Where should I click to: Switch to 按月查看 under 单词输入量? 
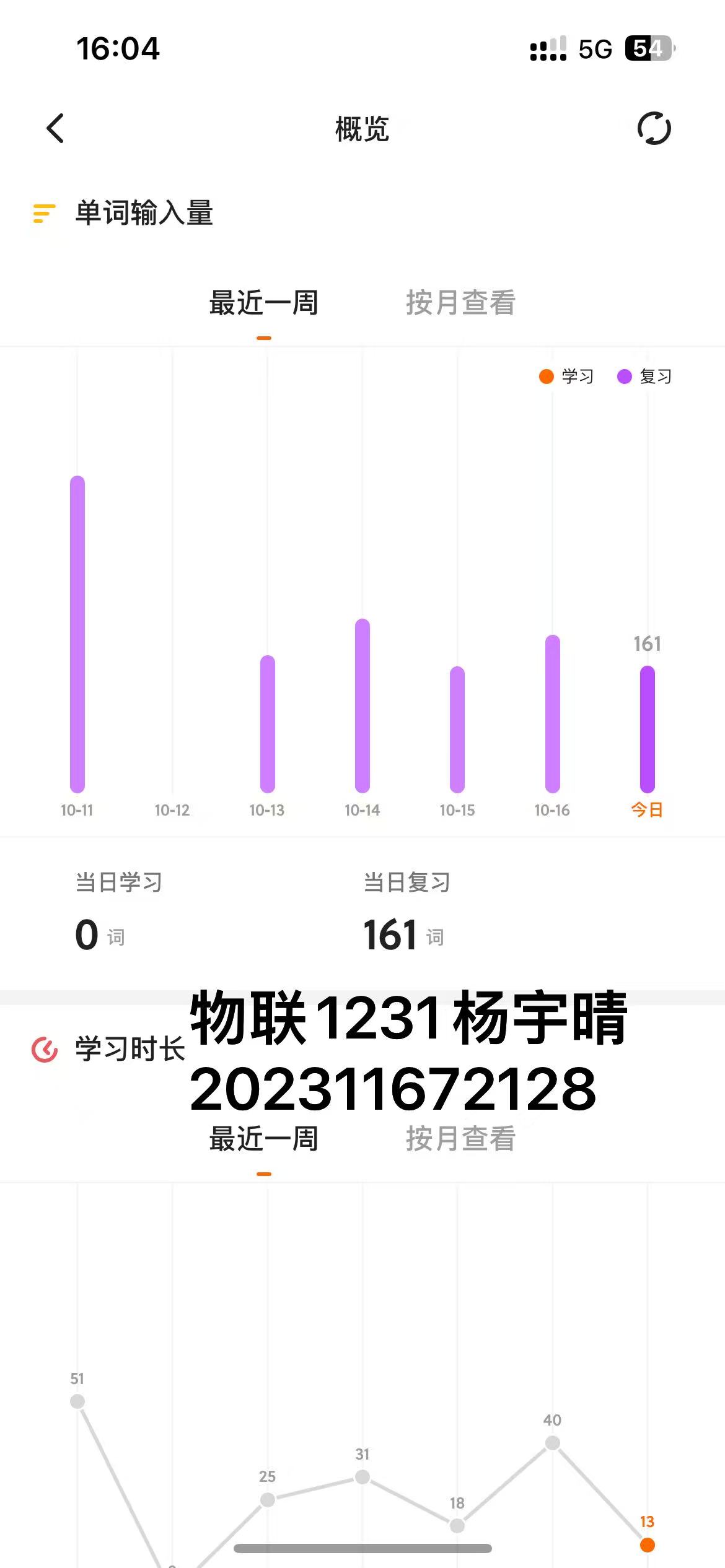click(460, 303)
